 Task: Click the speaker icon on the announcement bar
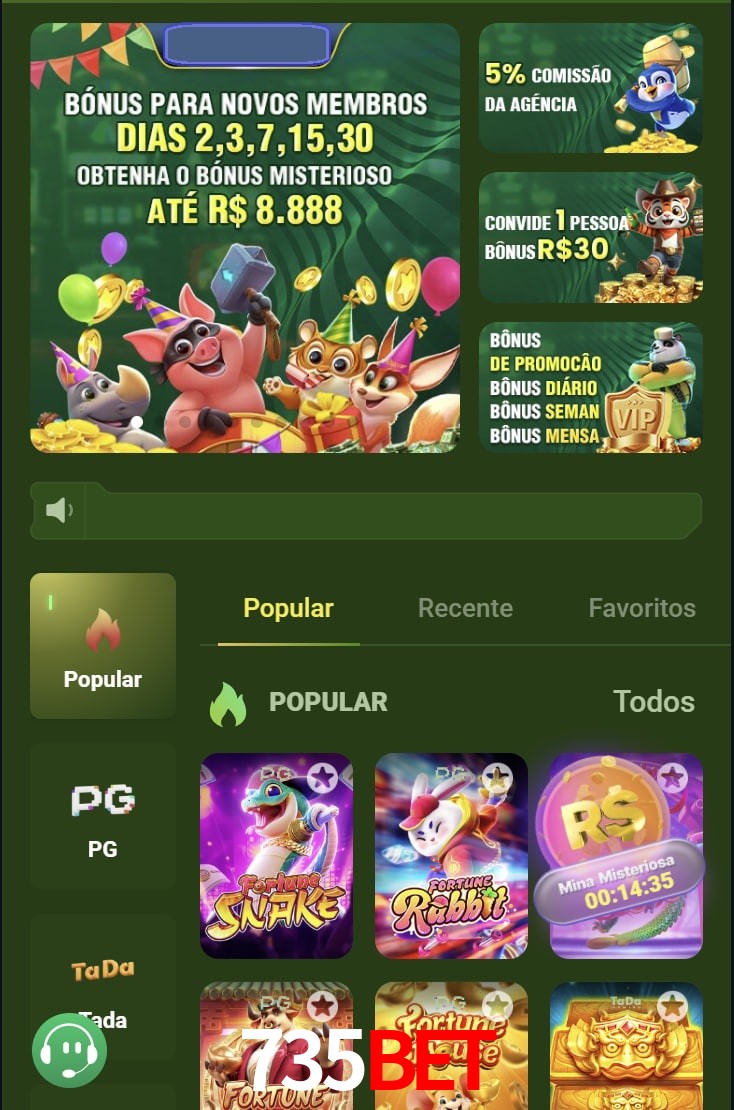point(58,509)
